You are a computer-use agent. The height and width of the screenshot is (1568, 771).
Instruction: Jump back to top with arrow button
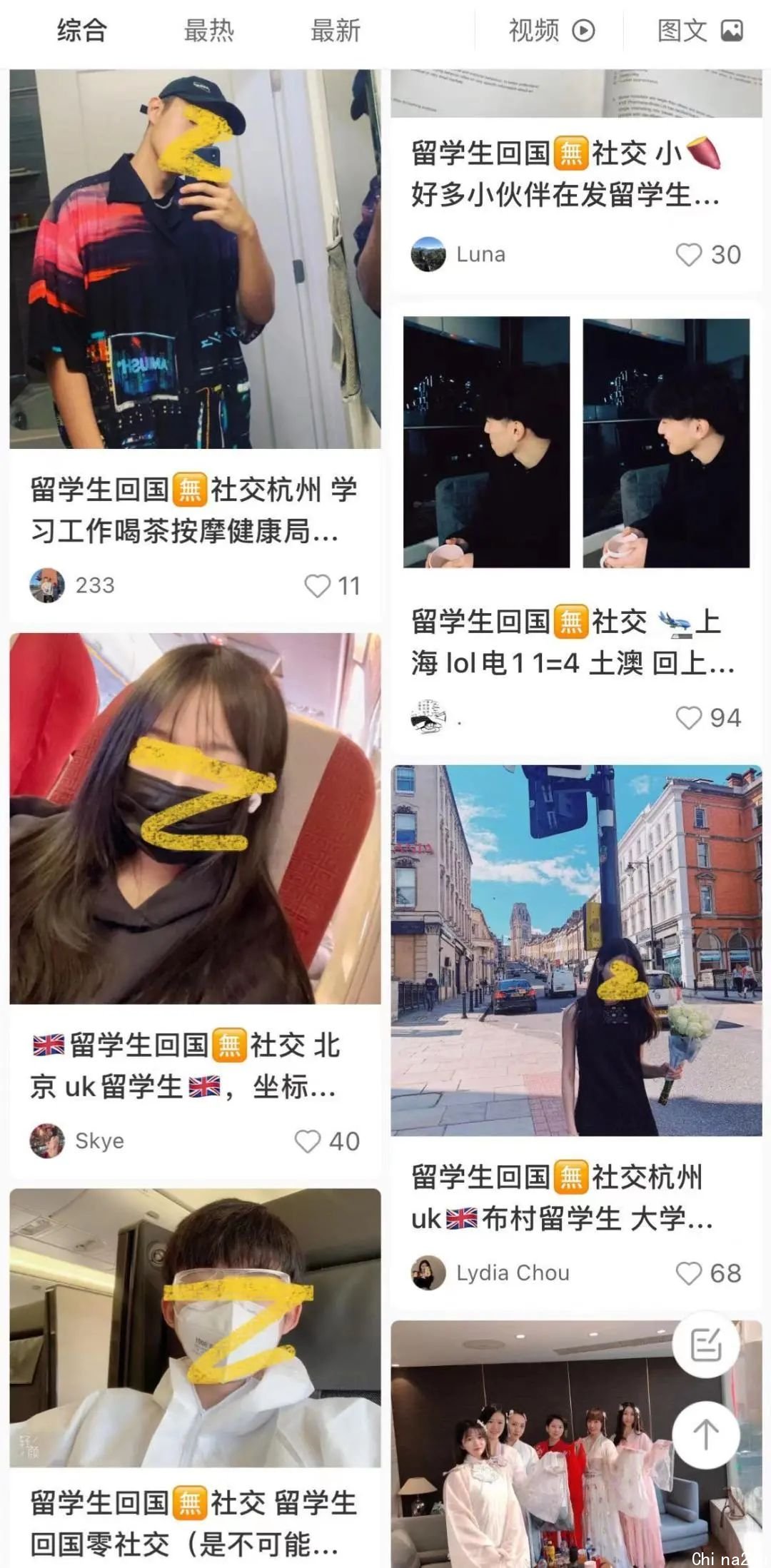coord(706,1435)
